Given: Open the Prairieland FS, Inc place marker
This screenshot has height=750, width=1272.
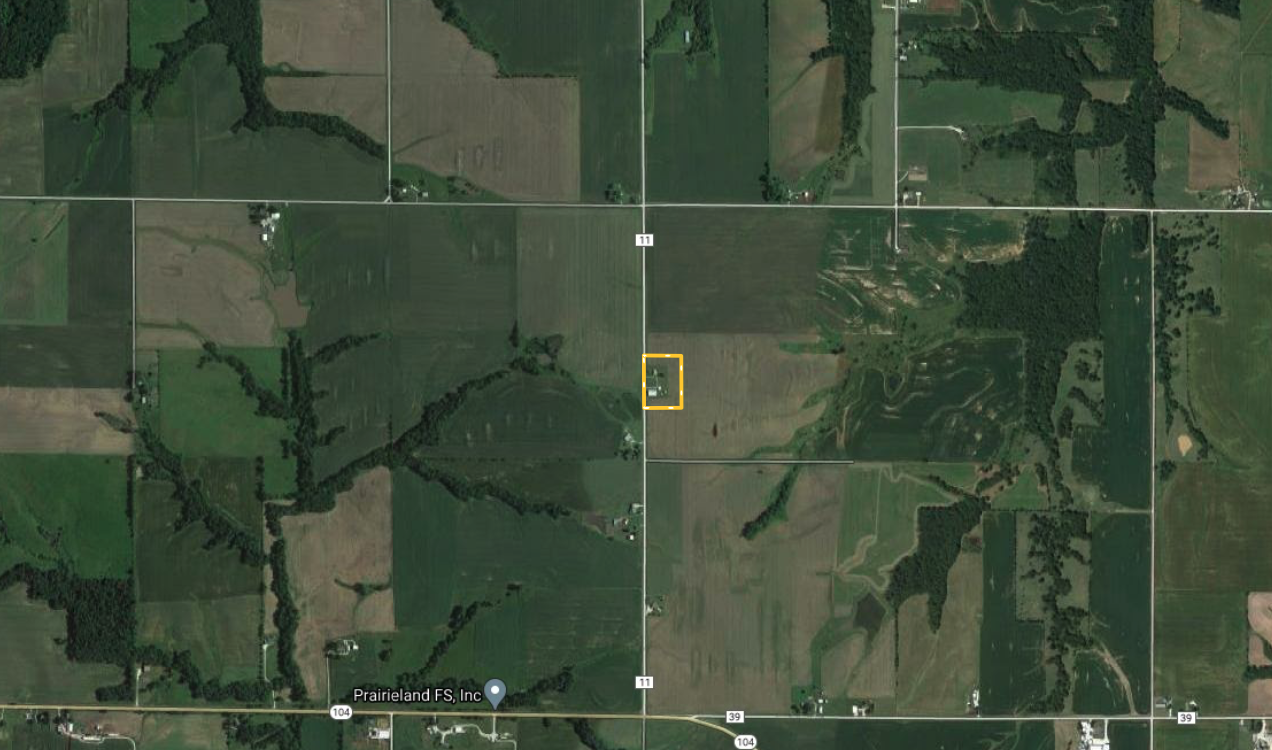Looking at the screenshot, I should (496, 692).
